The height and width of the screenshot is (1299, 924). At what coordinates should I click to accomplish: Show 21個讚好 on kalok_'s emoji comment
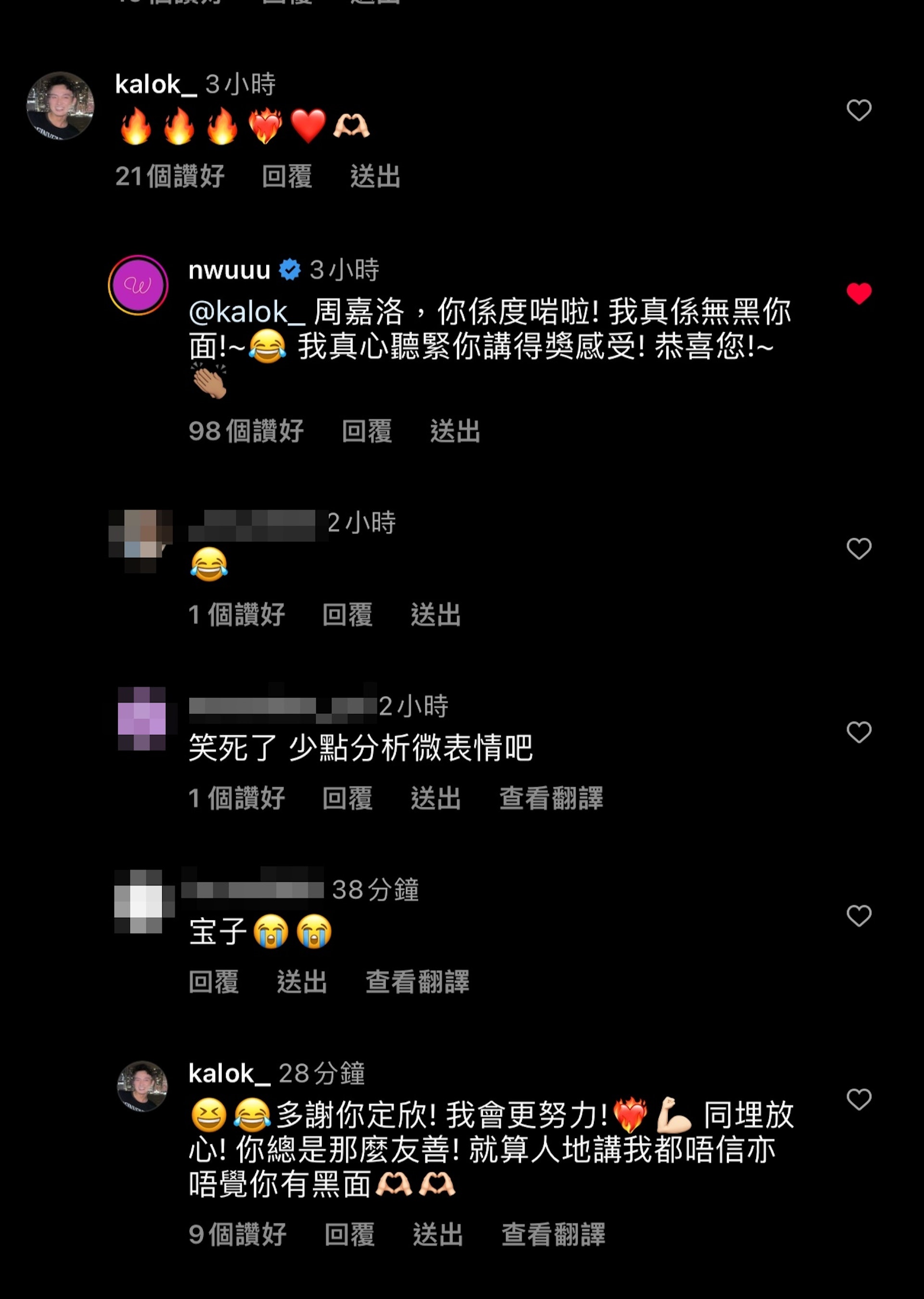click(169, 177)
